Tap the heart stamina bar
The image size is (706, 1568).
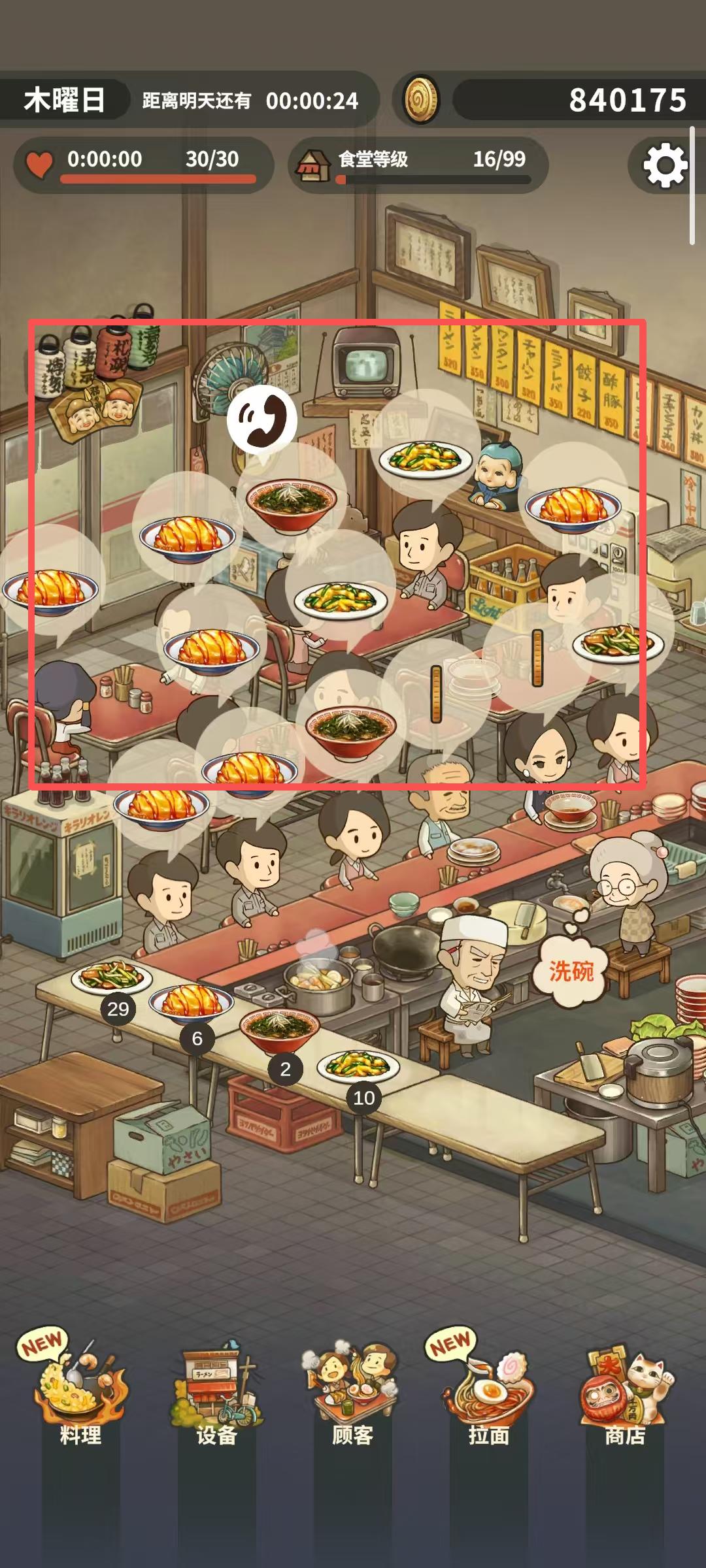click(144, 165)
